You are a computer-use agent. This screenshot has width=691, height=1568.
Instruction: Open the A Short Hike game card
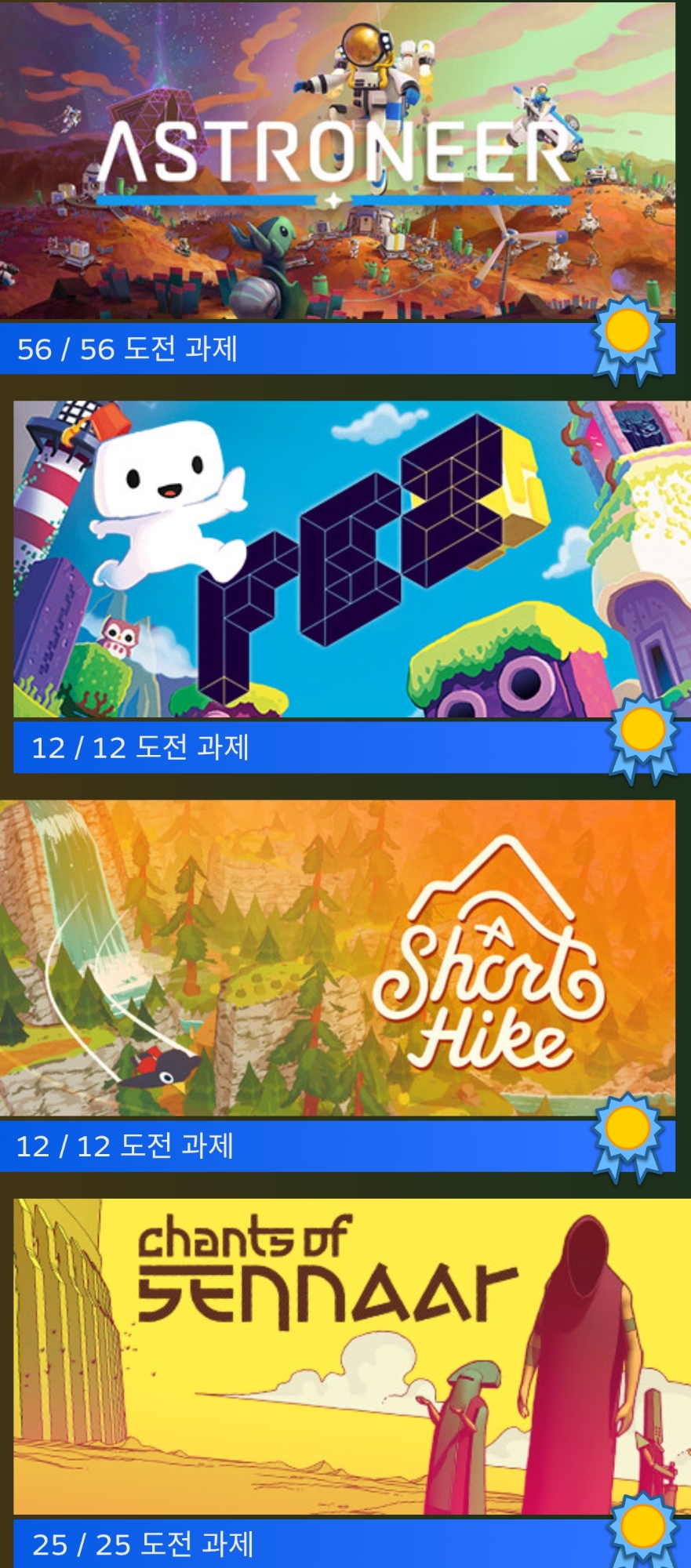point(337,957)
